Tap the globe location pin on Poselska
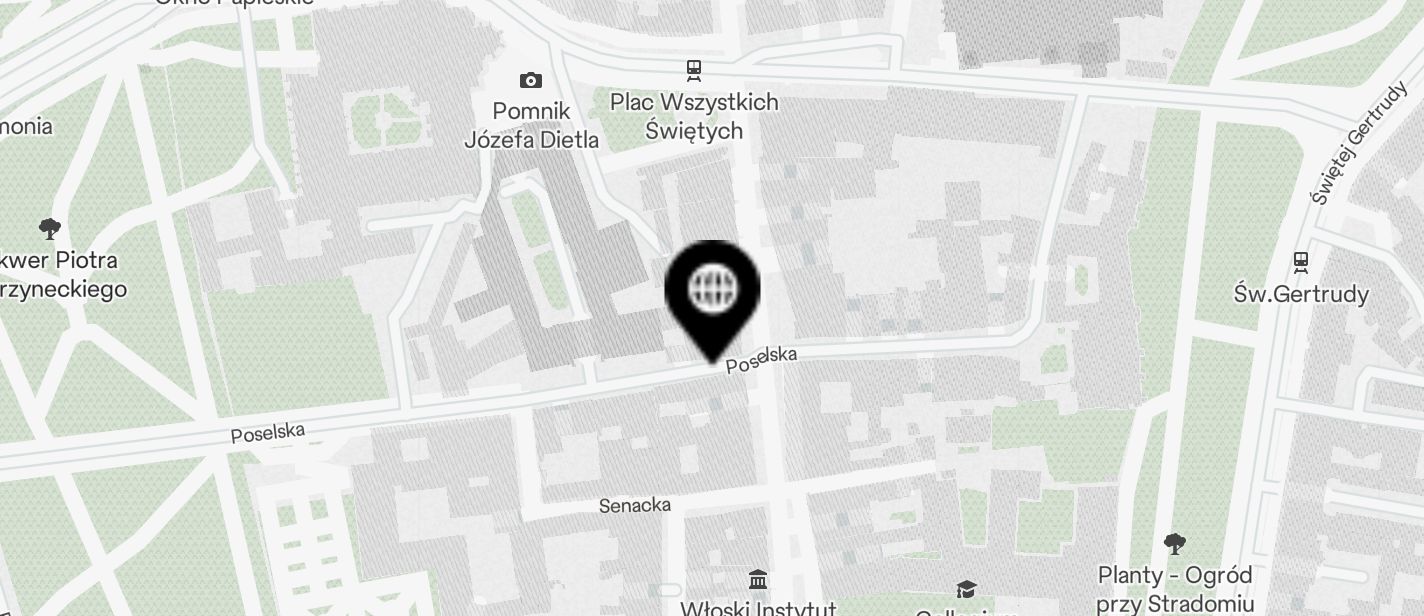Image resolution: width=1424 pixels, height=616 pixels. [712, 291]
